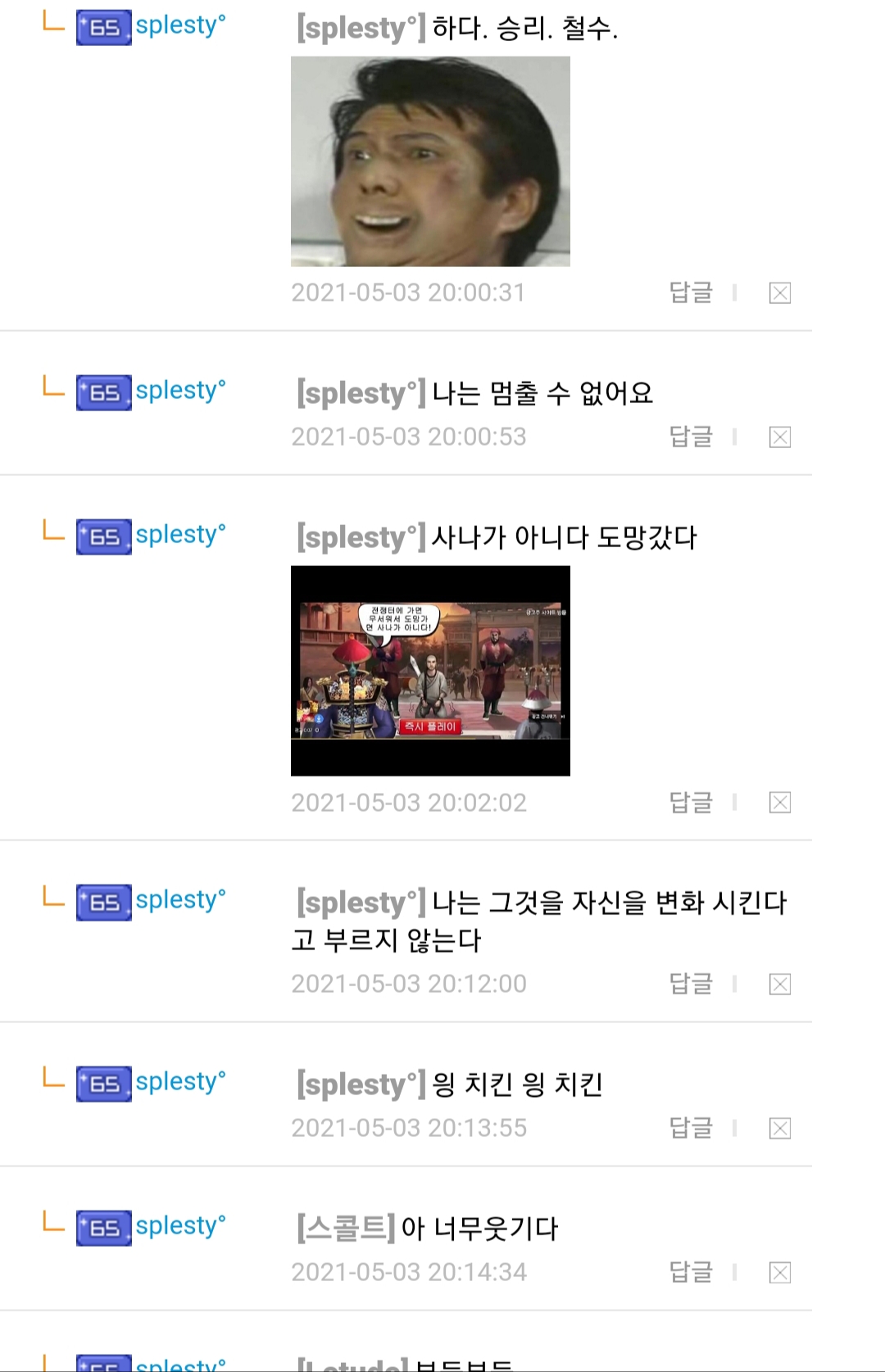Reply to the '아 너무웃기다' comment
885x1372 pixels.
(x=691, y=1272)
